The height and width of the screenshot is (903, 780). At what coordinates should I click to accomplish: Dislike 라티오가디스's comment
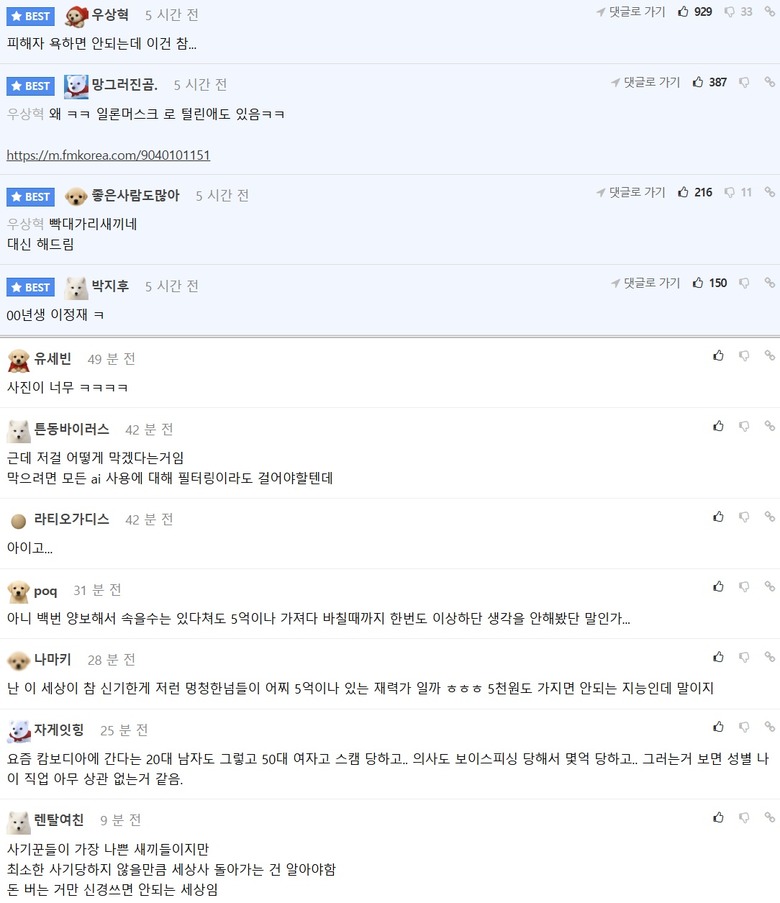[744, 517]
